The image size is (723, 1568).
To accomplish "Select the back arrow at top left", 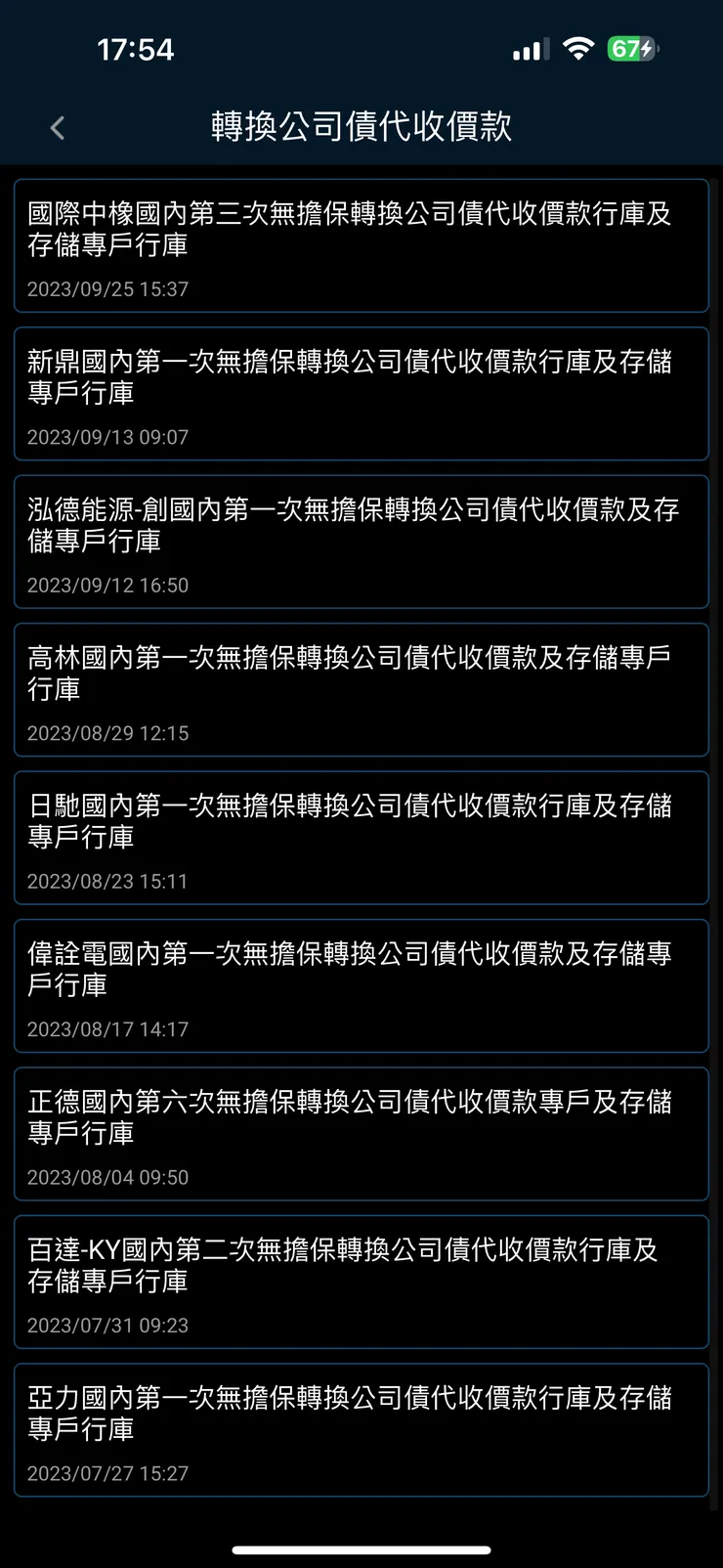I will coord(57,127).
